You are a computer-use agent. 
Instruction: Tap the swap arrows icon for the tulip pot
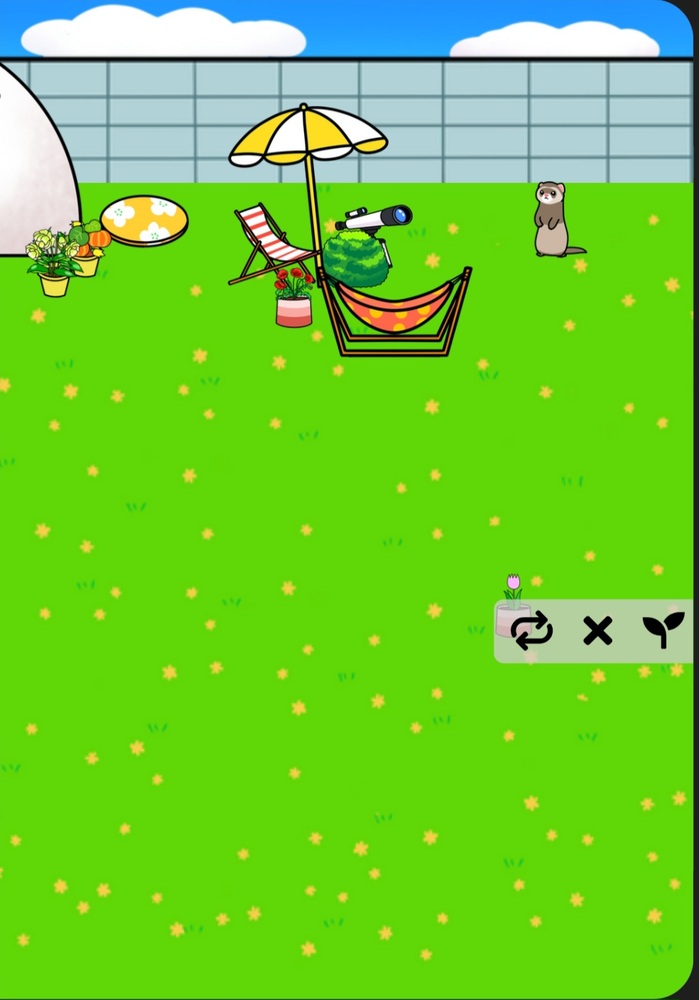[531, 631]
